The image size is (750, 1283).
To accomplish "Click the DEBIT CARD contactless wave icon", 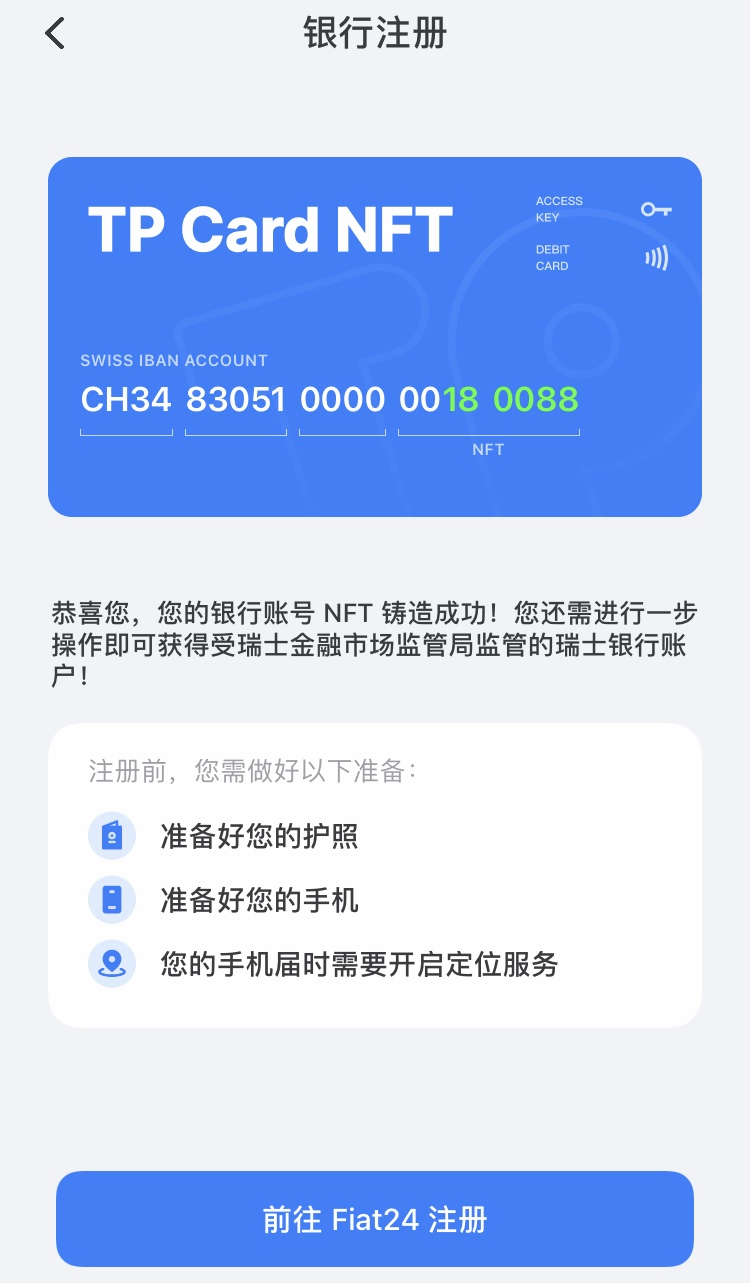I will 655,257.
